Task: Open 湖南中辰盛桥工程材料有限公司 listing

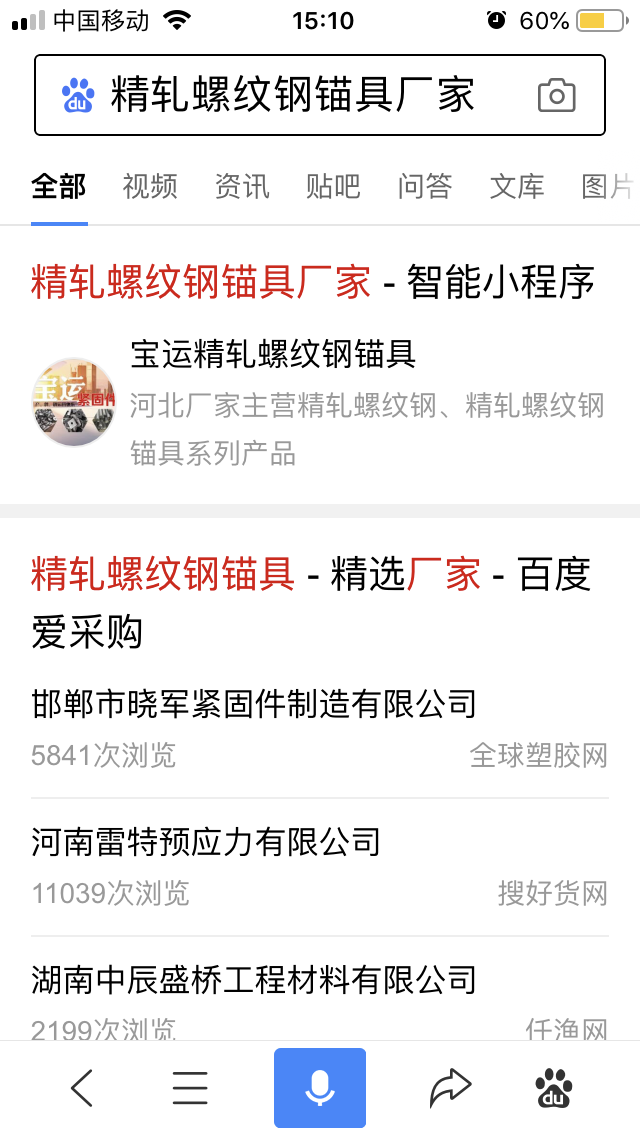Action: 253,979
